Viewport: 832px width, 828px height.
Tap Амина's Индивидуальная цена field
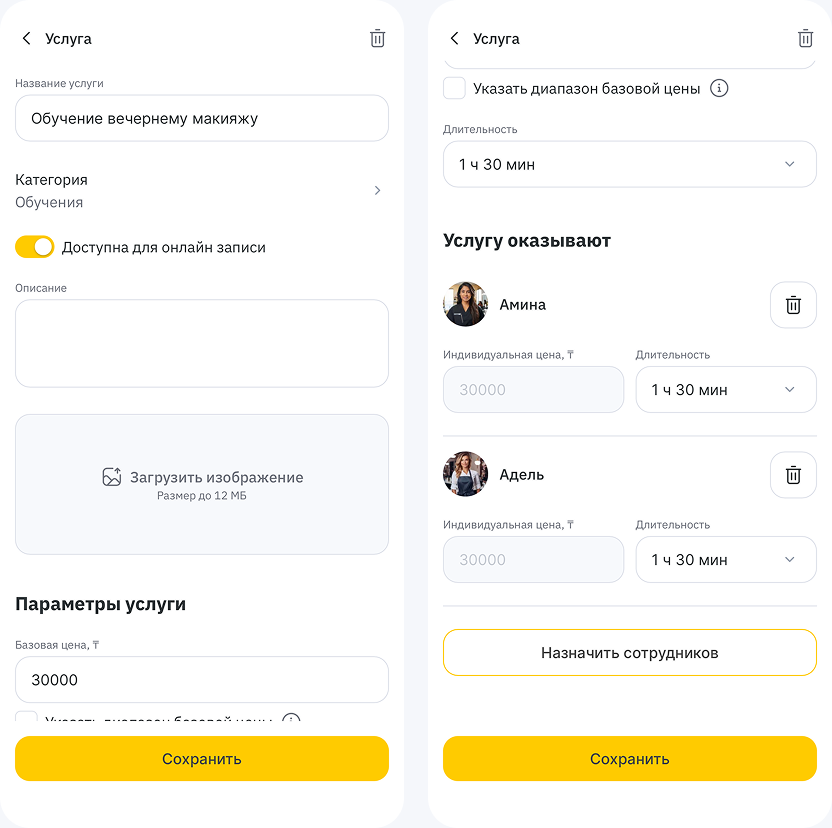point(533,390)
